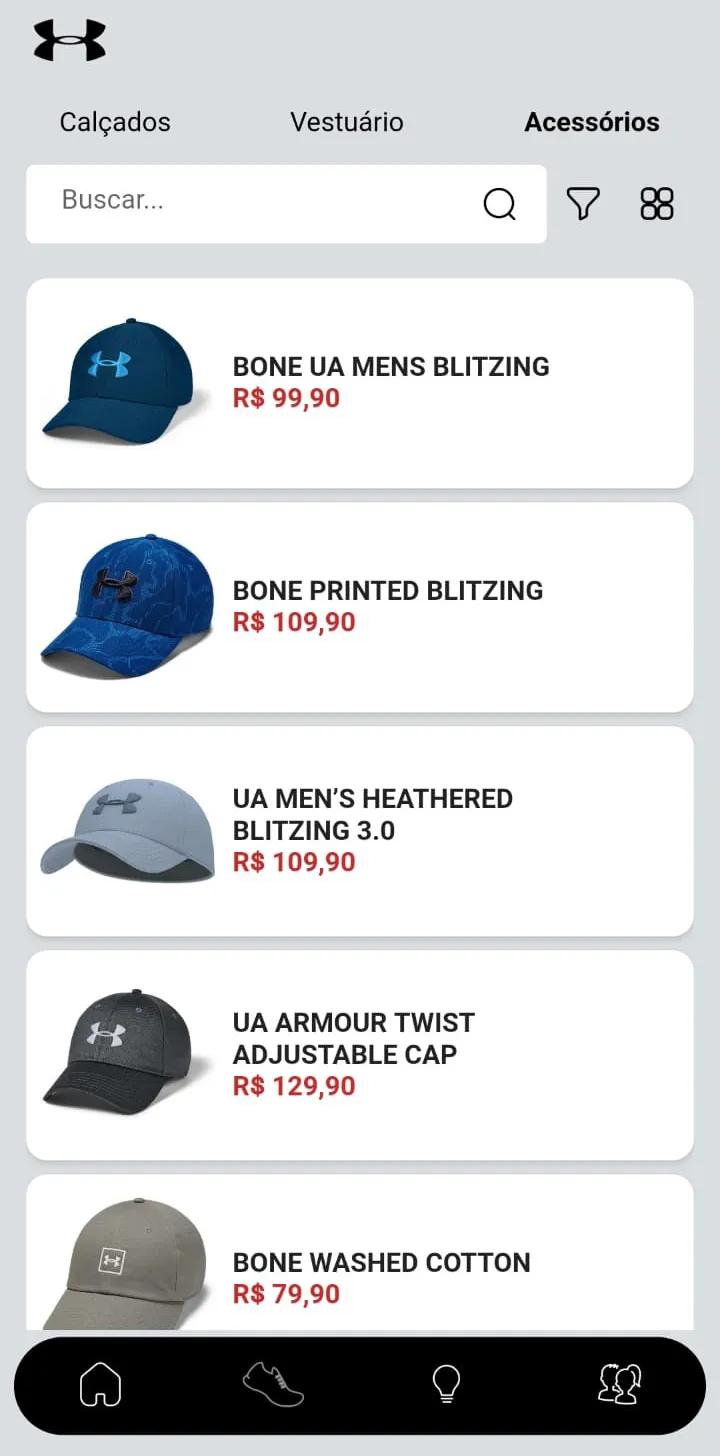Open the sneaker tab in bottom bar
This screenshot has width=720, height=1456.
pos(273,1385)
